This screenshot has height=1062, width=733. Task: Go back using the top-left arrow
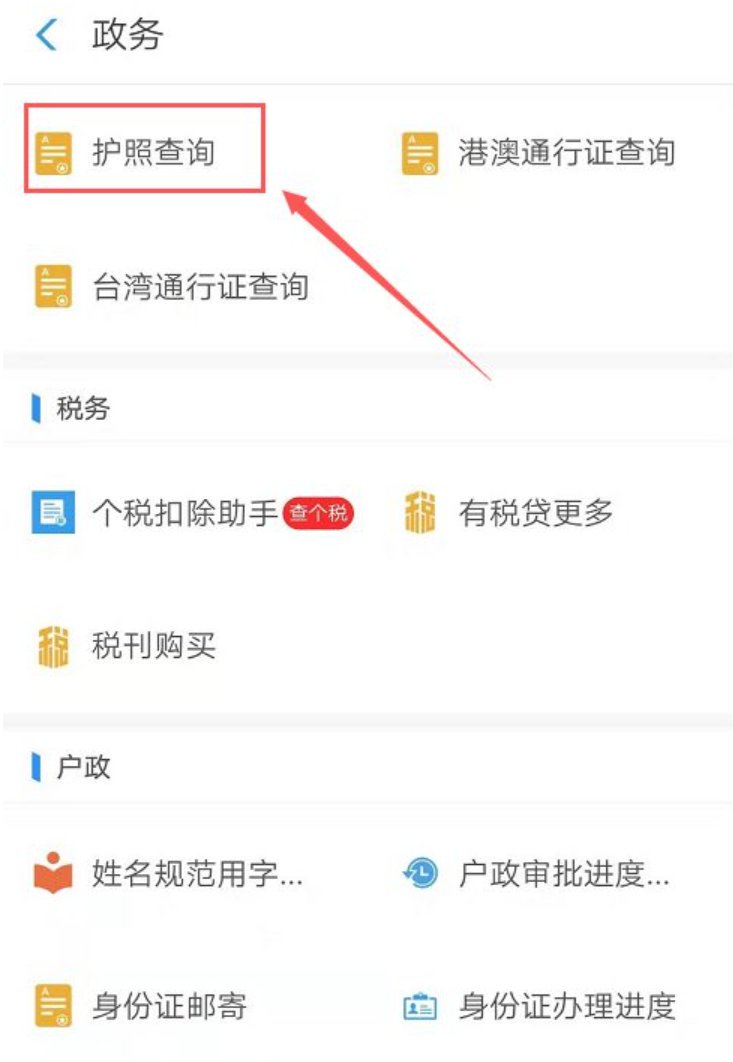pos(46,36)
